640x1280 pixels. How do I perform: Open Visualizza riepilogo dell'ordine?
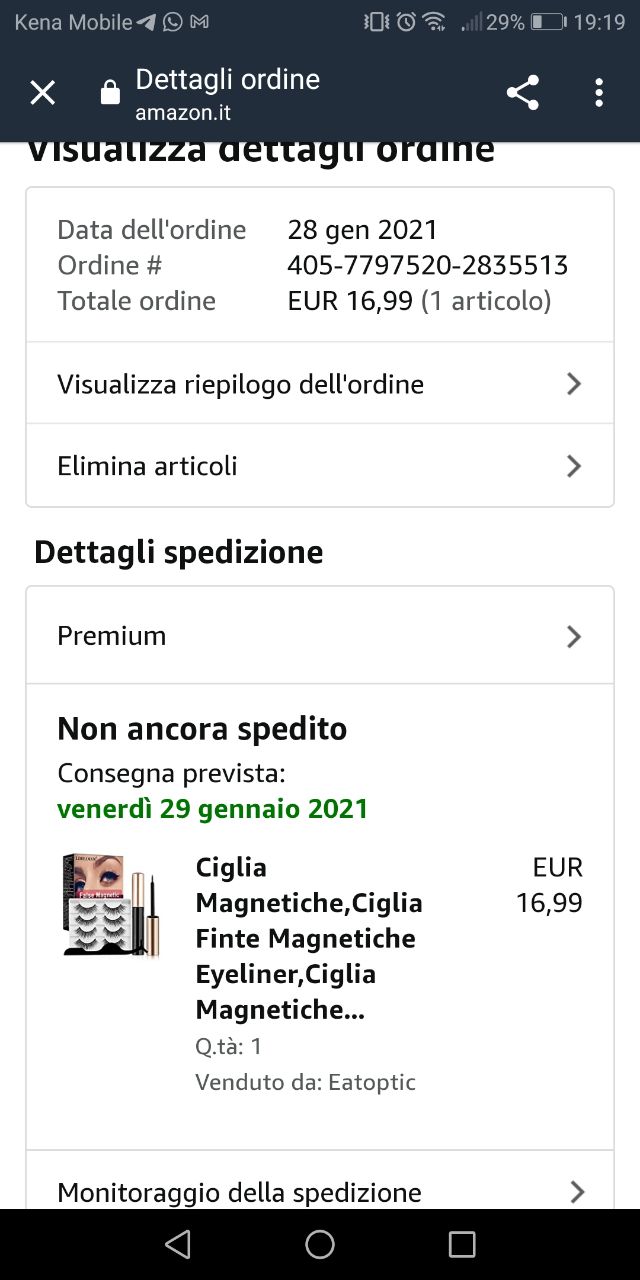click(x=320, y=384)
